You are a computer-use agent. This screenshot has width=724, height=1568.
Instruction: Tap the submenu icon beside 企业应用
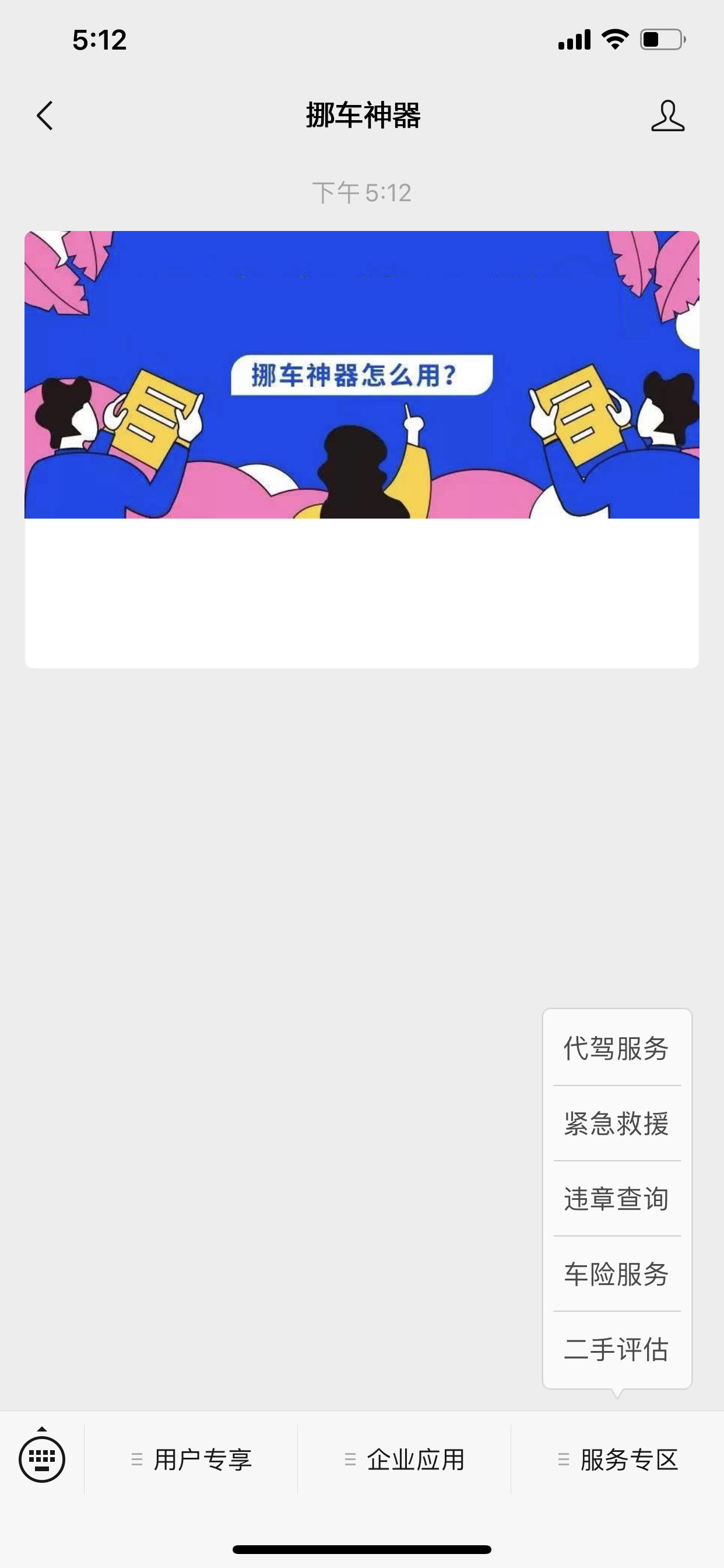(x=349, y=1459)
